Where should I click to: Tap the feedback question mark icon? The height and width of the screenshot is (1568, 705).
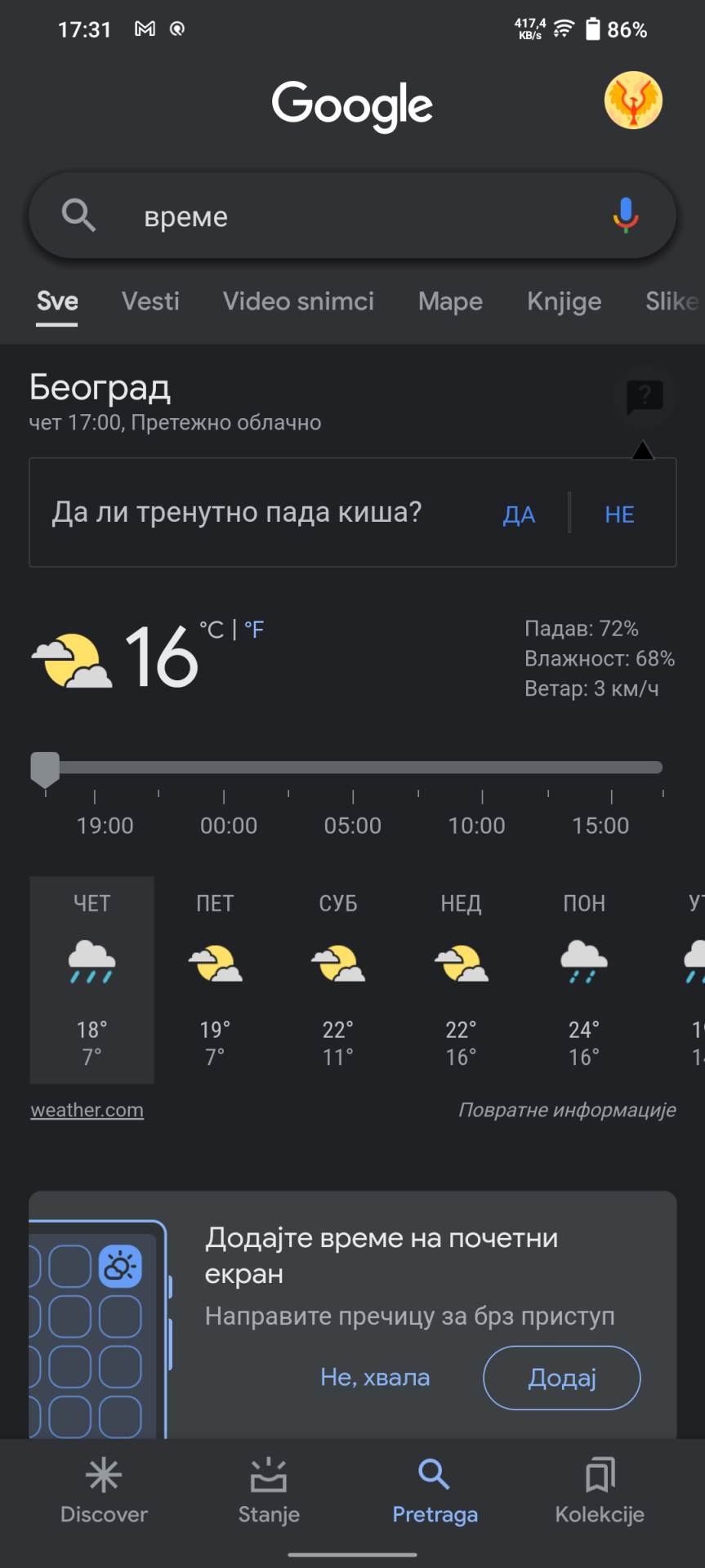tap(645, 398)
